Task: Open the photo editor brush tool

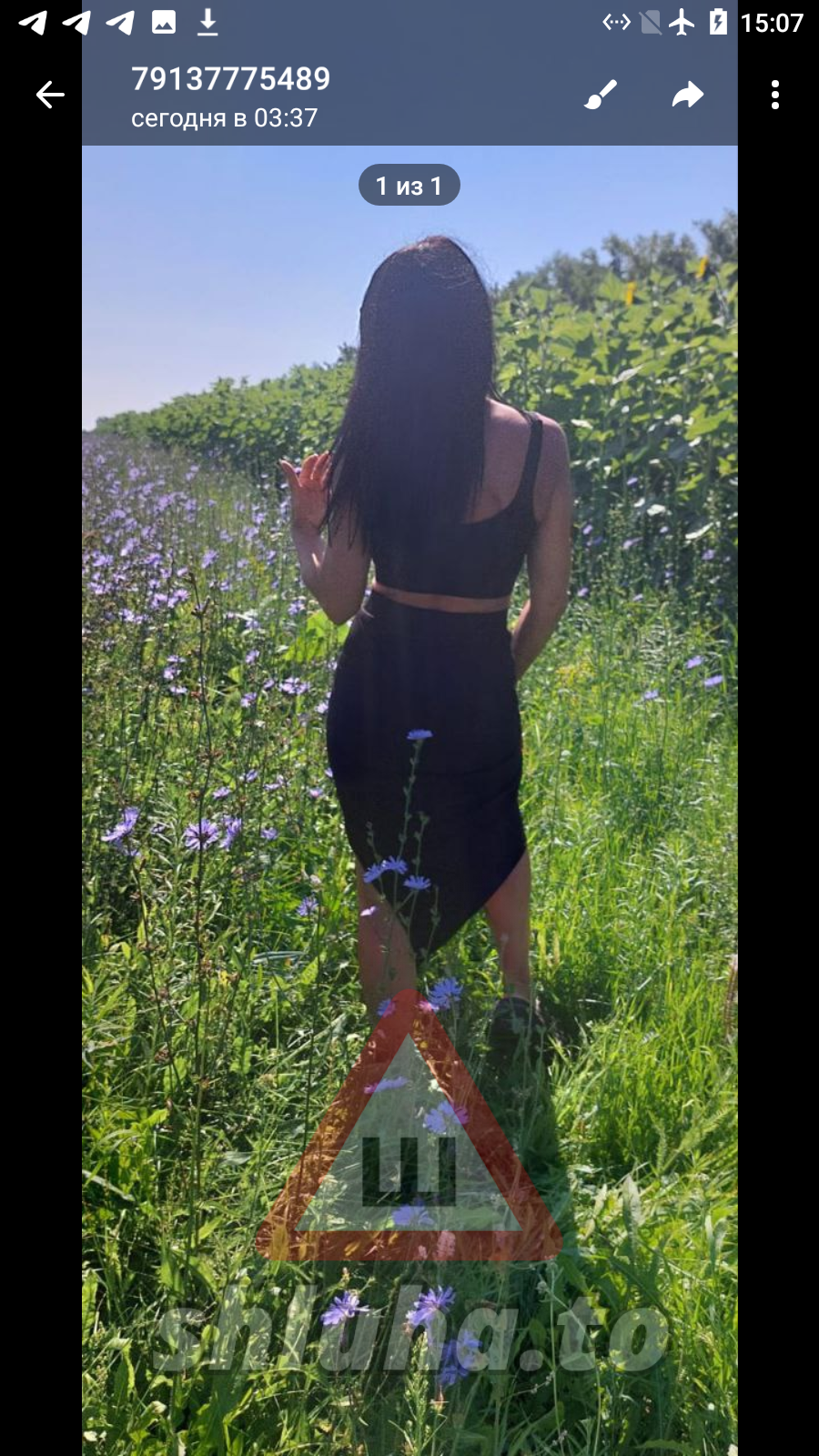Action: (x=601, y=95)
